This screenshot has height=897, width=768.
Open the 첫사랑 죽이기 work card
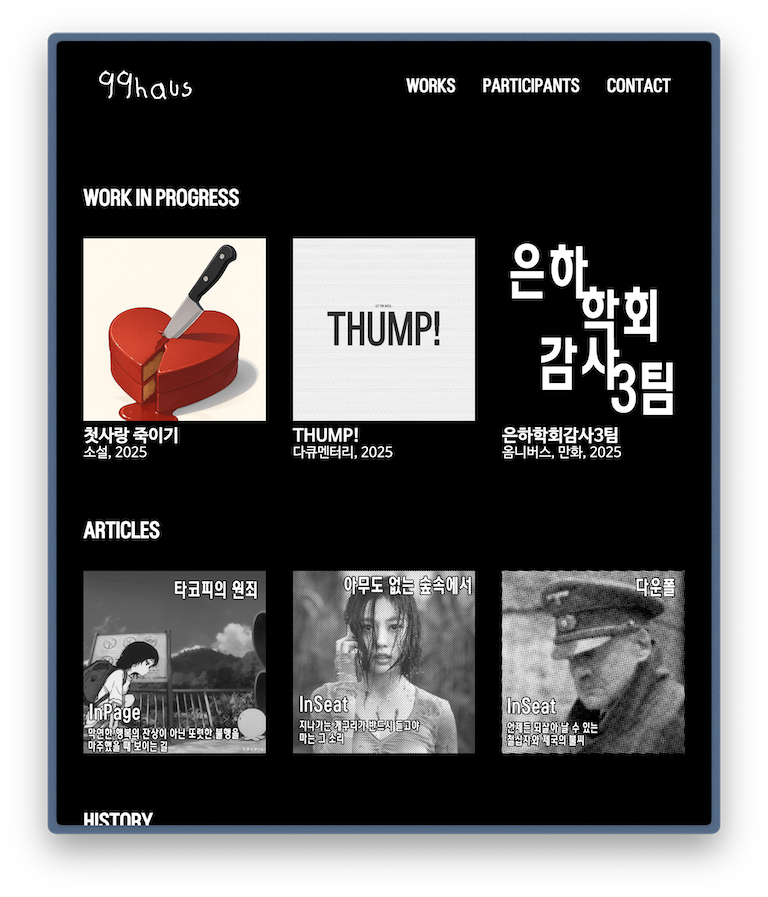174,329
